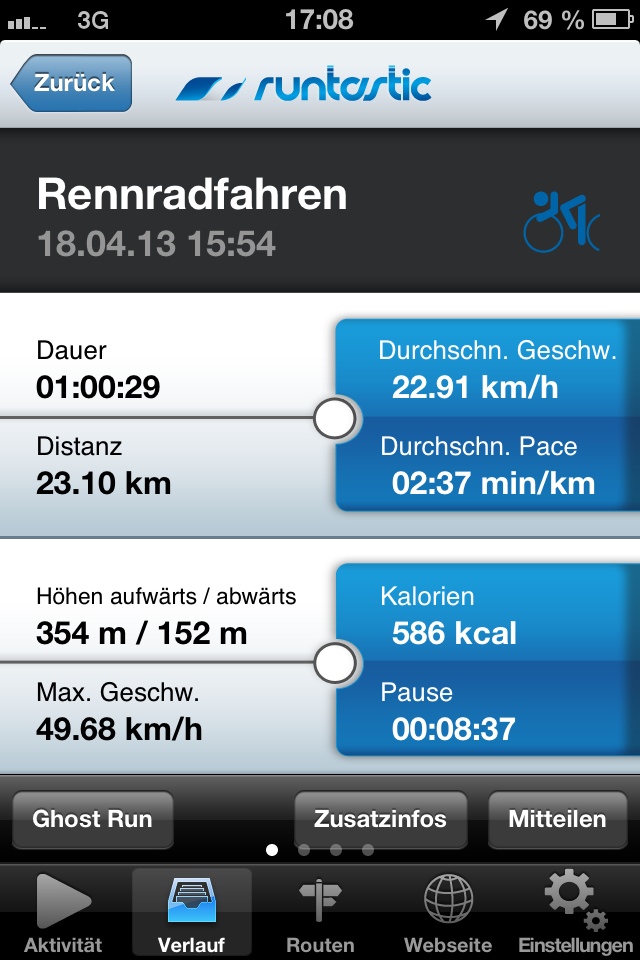Switch to the Aktivität tab
This screenshot has height=960, width=640.
coord(64,912)
